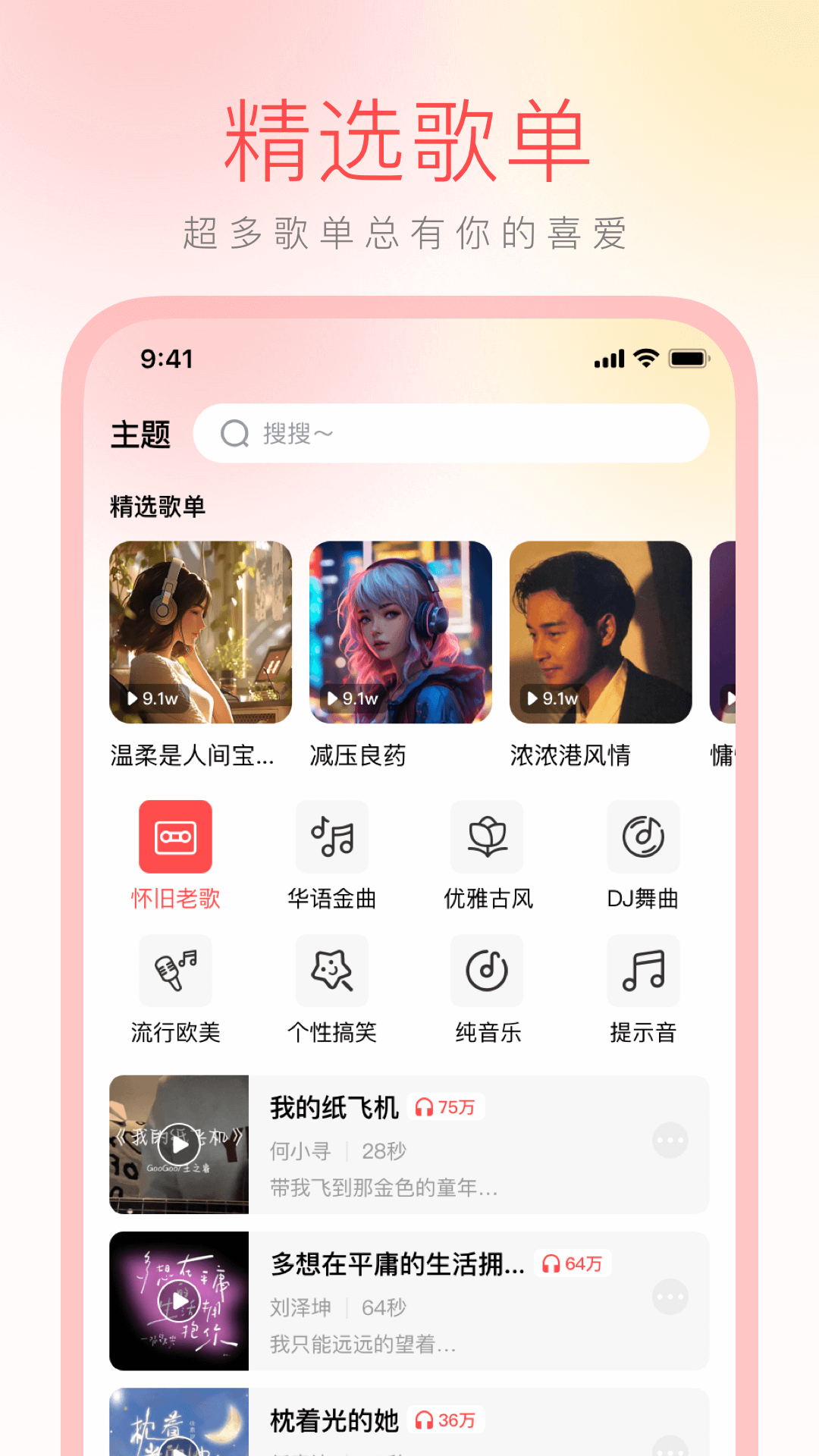Open the DJ舞曲 disc icon

pyautogui.click(x=644, y=837)
